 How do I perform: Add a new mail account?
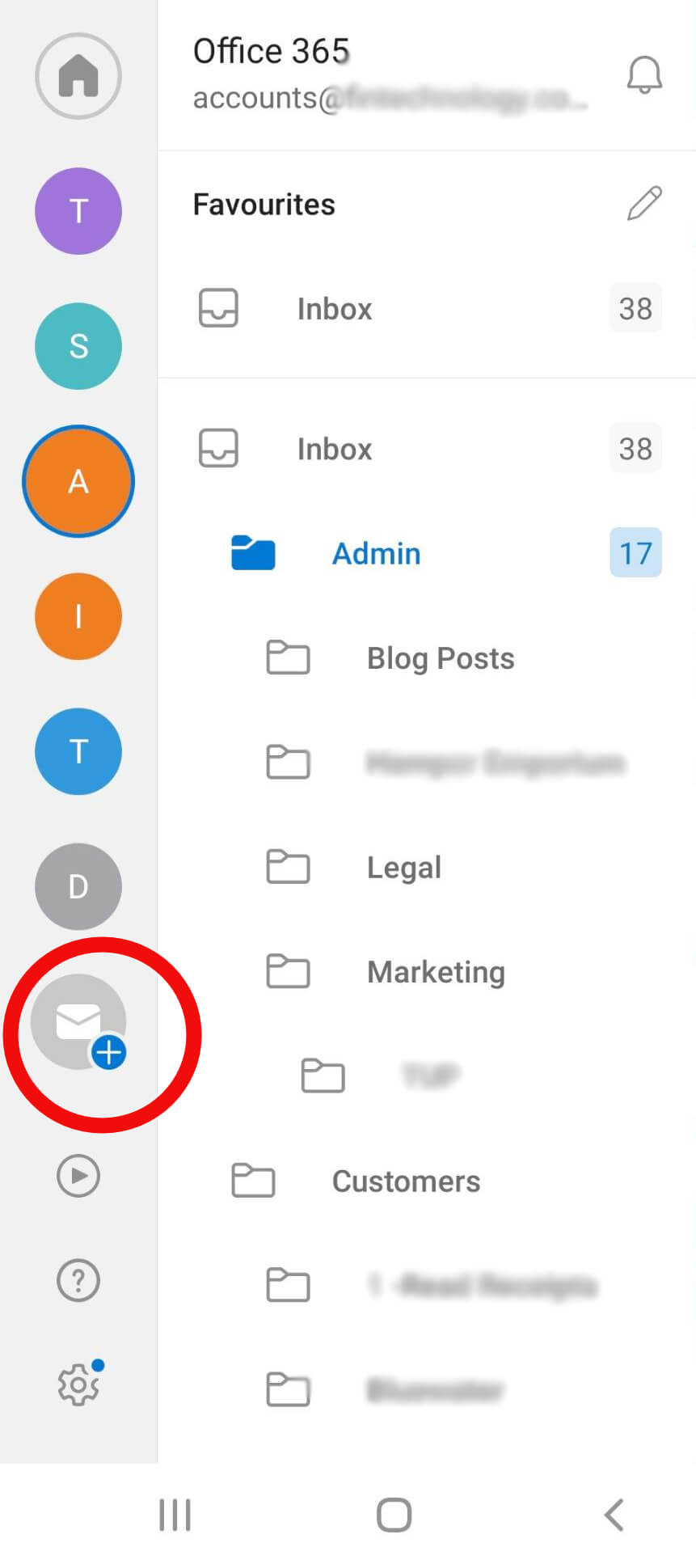(x=80, y=1023)
